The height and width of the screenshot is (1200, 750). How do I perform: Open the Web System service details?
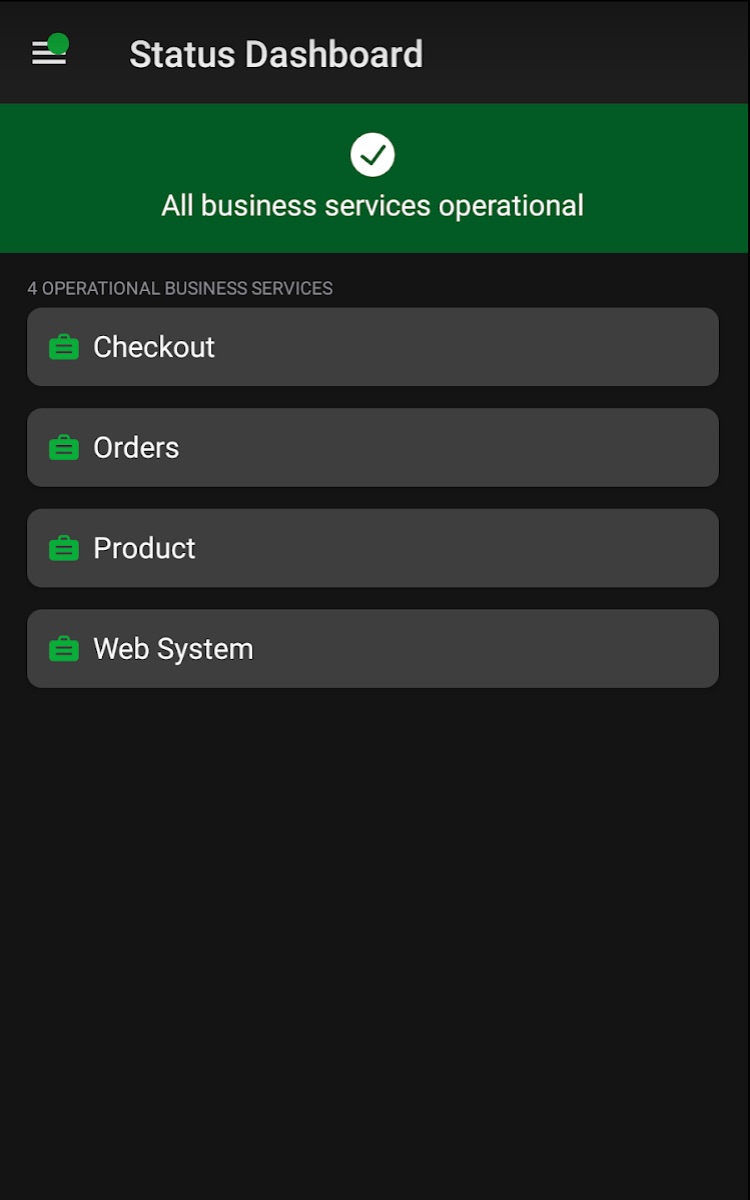click(x=372, y=648)
